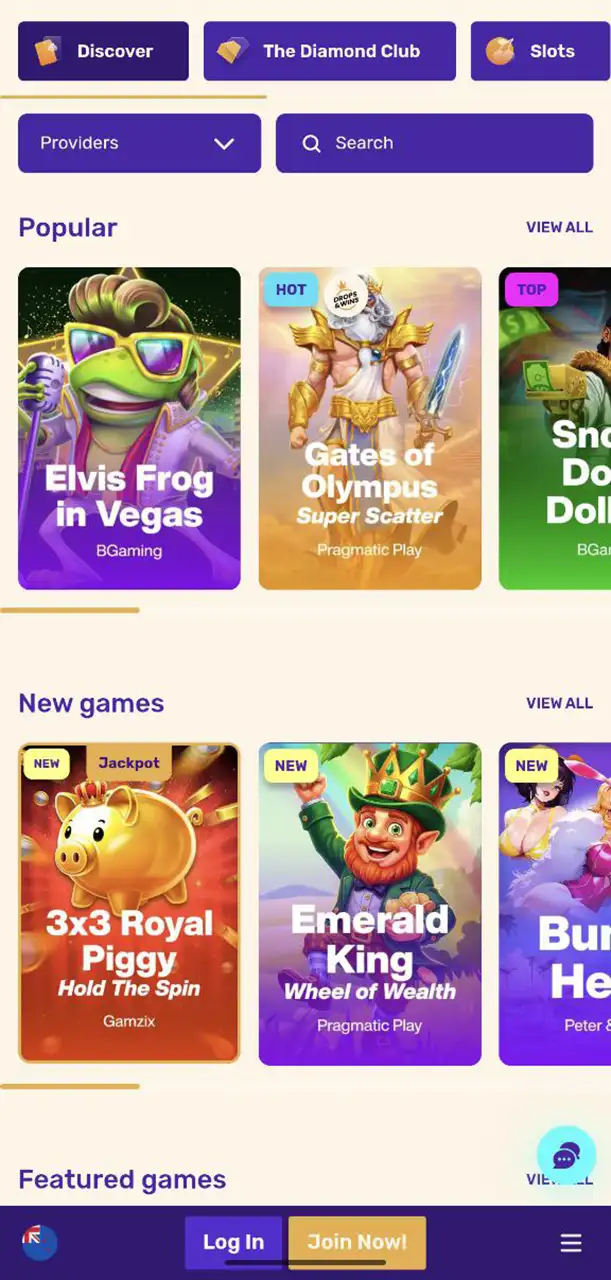The width and height of the screenshot is (611, 1280).
Task: Open The Diamond Club tab
Action: click(329, 51)
